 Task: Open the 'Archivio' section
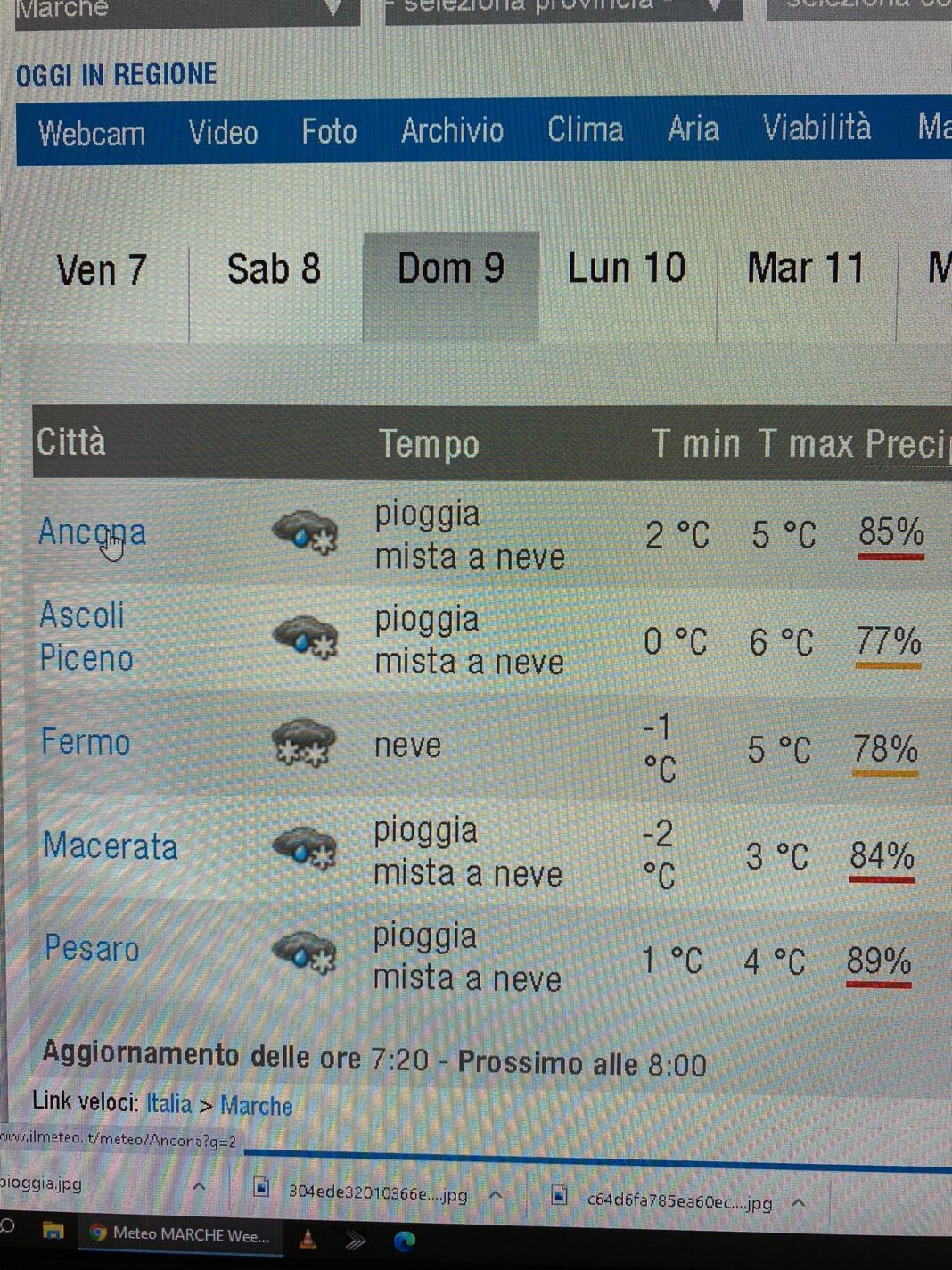(x=452, y=130)
